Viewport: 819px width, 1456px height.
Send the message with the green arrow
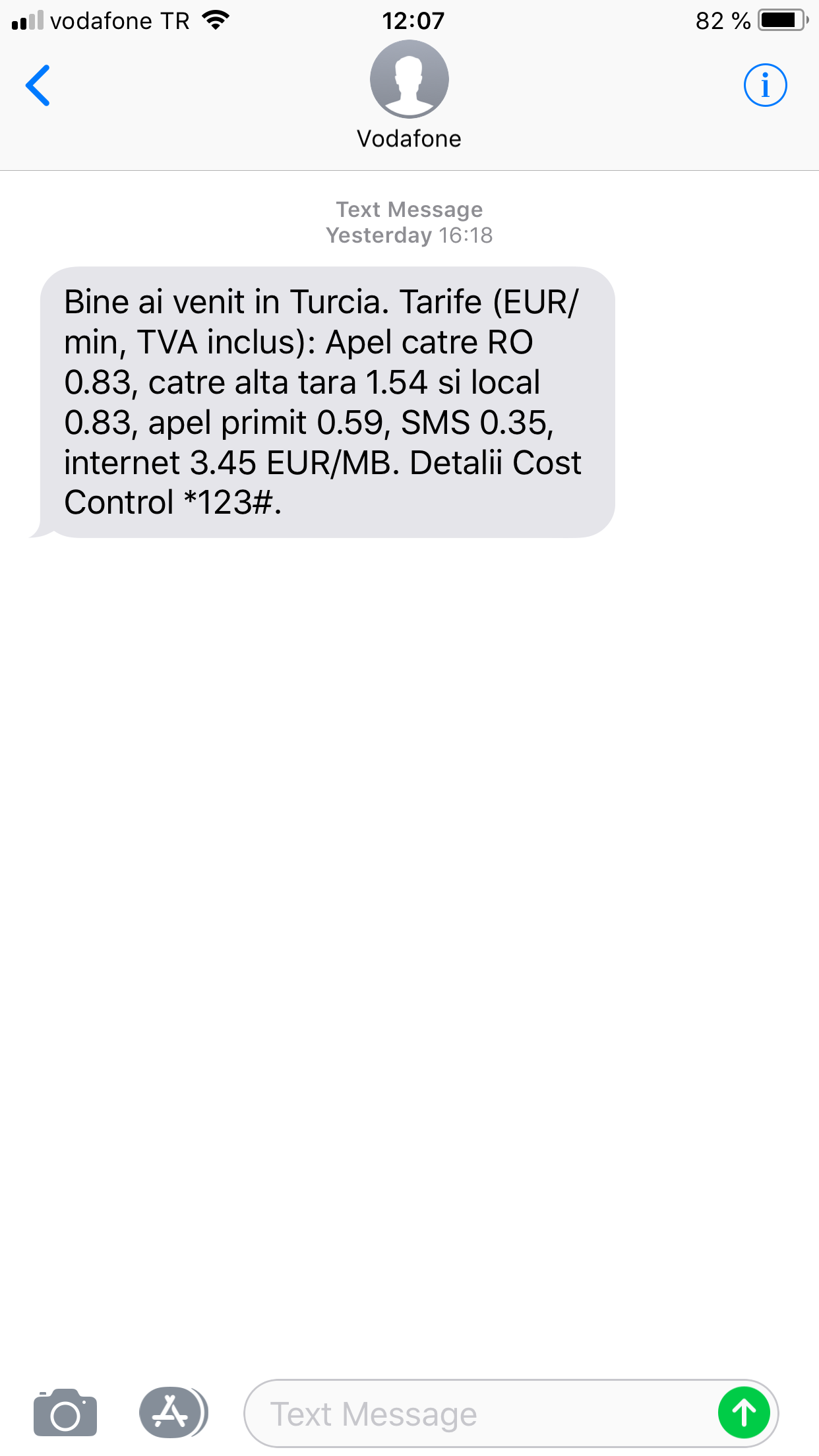pos(744,1412)
